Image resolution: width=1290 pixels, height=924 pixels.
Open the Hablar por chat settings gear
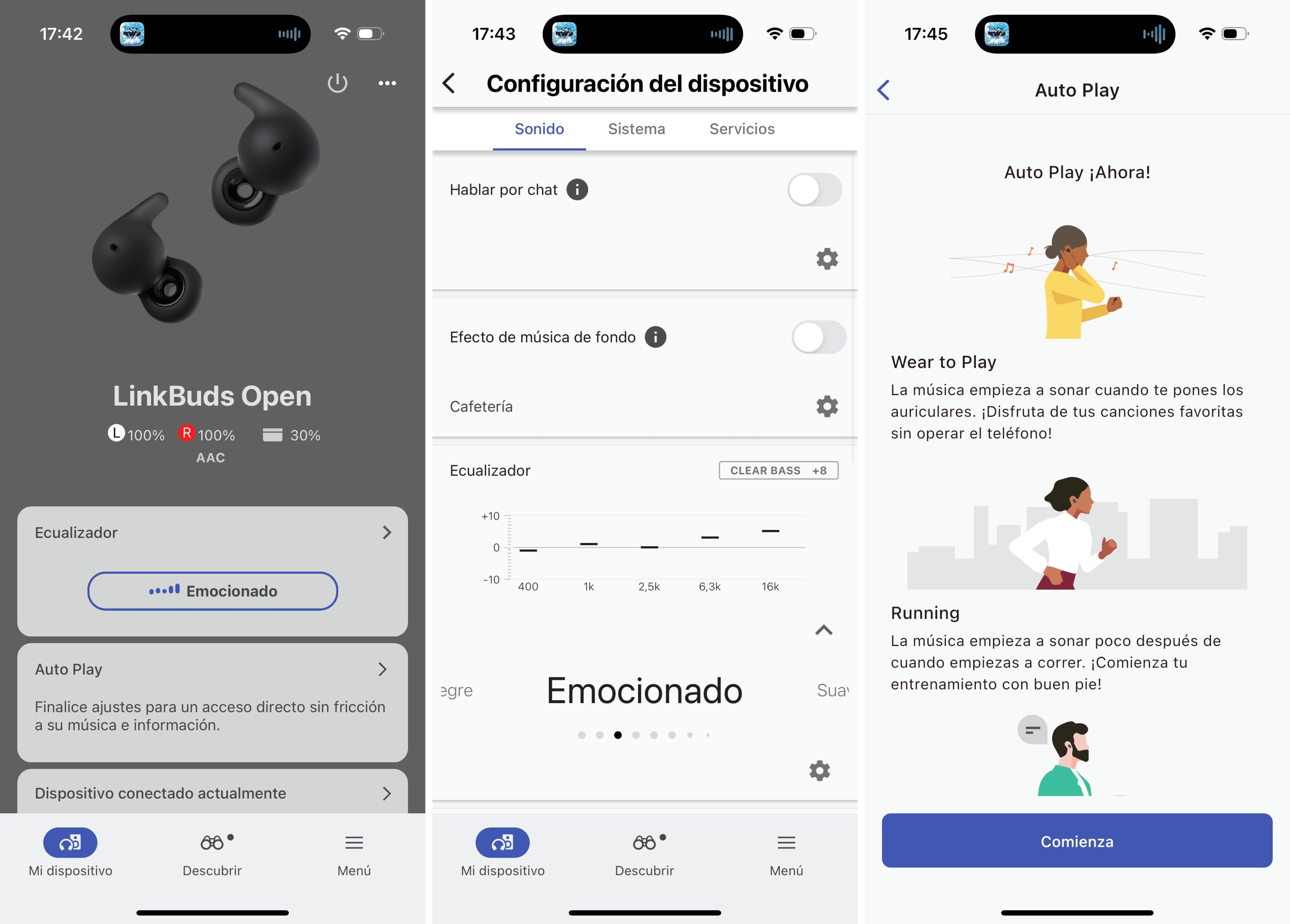(826, 259)
